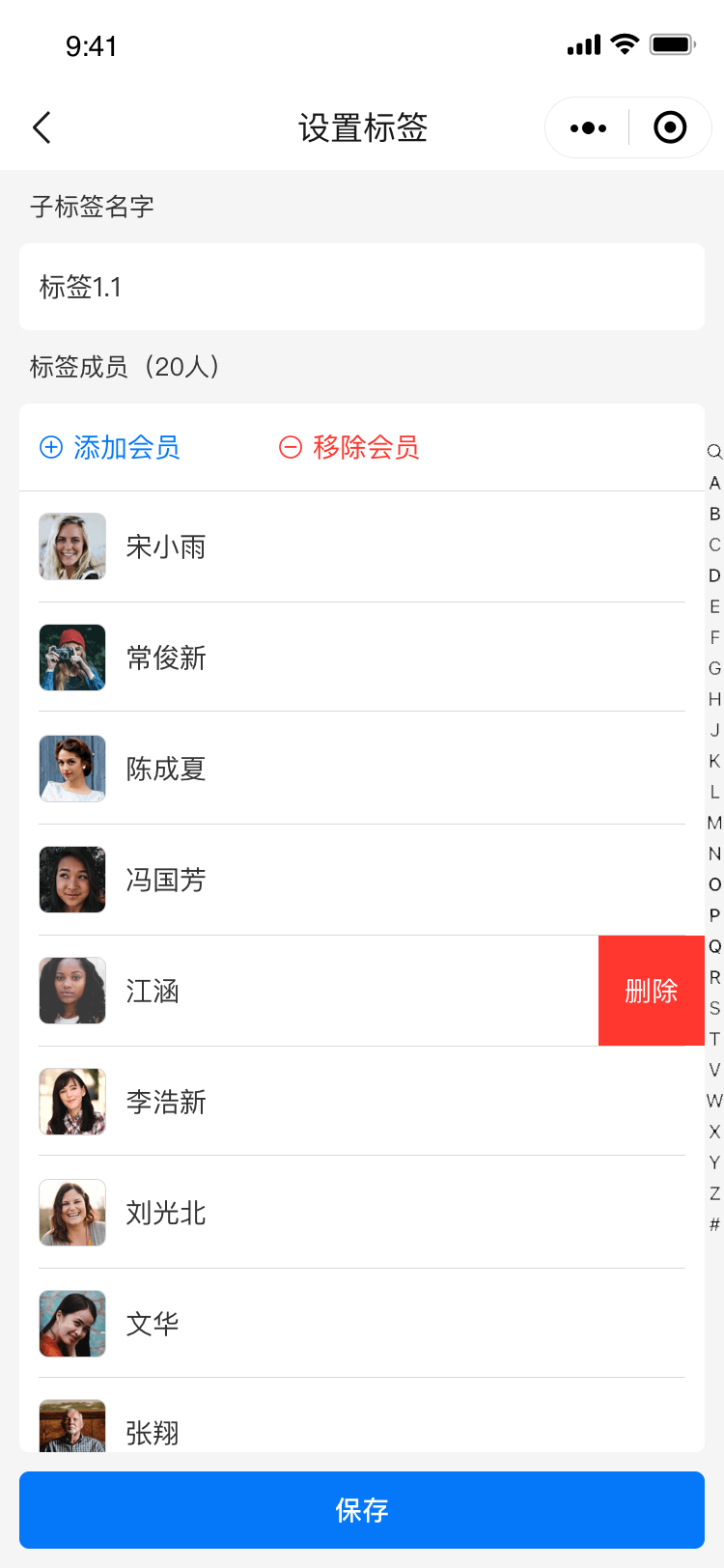
Task: Tap the search icon atop the index
Action: [714, 452]
